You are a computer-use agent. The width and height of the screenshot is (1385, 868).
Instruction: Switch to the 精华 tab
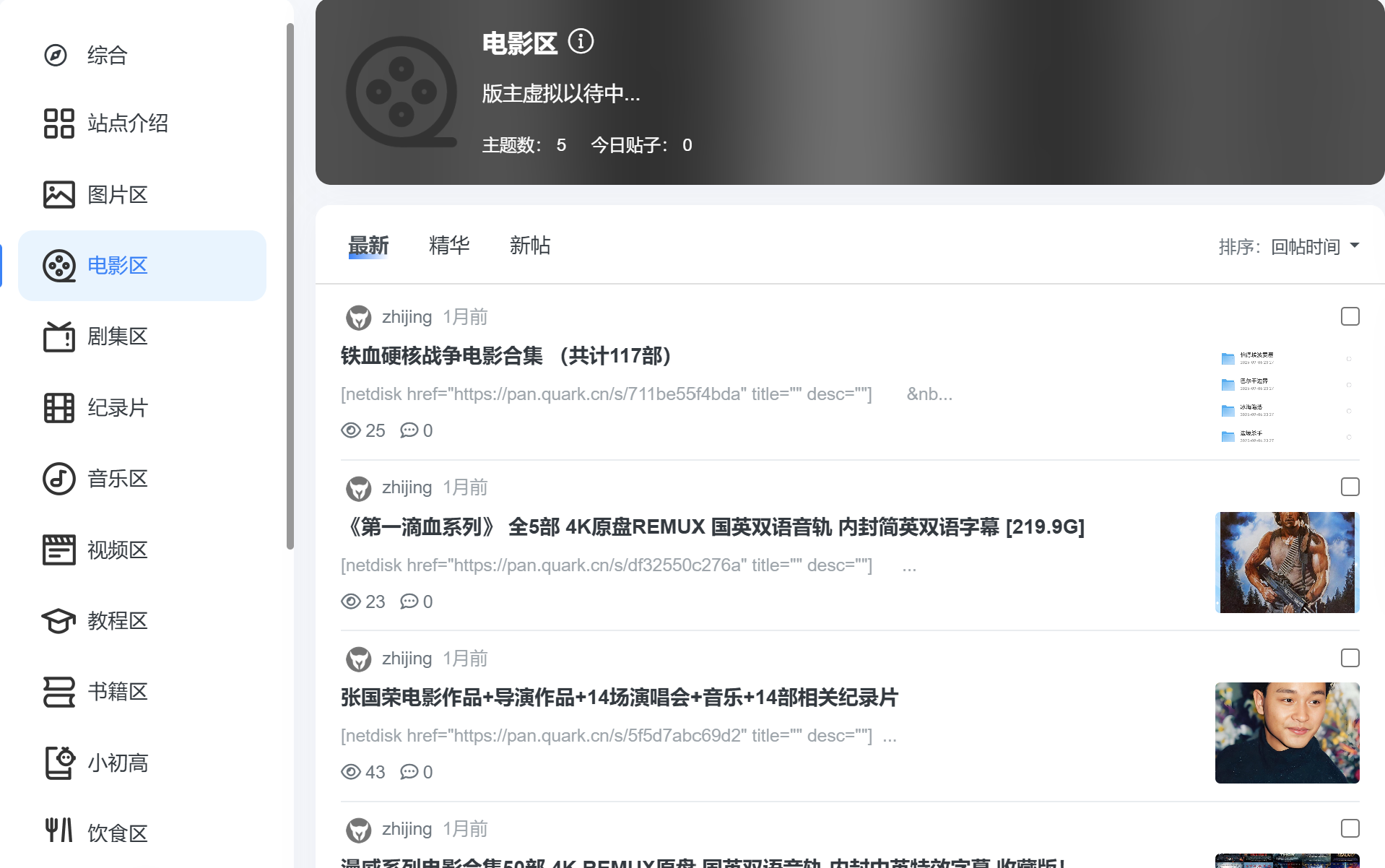tap(448, 246)
